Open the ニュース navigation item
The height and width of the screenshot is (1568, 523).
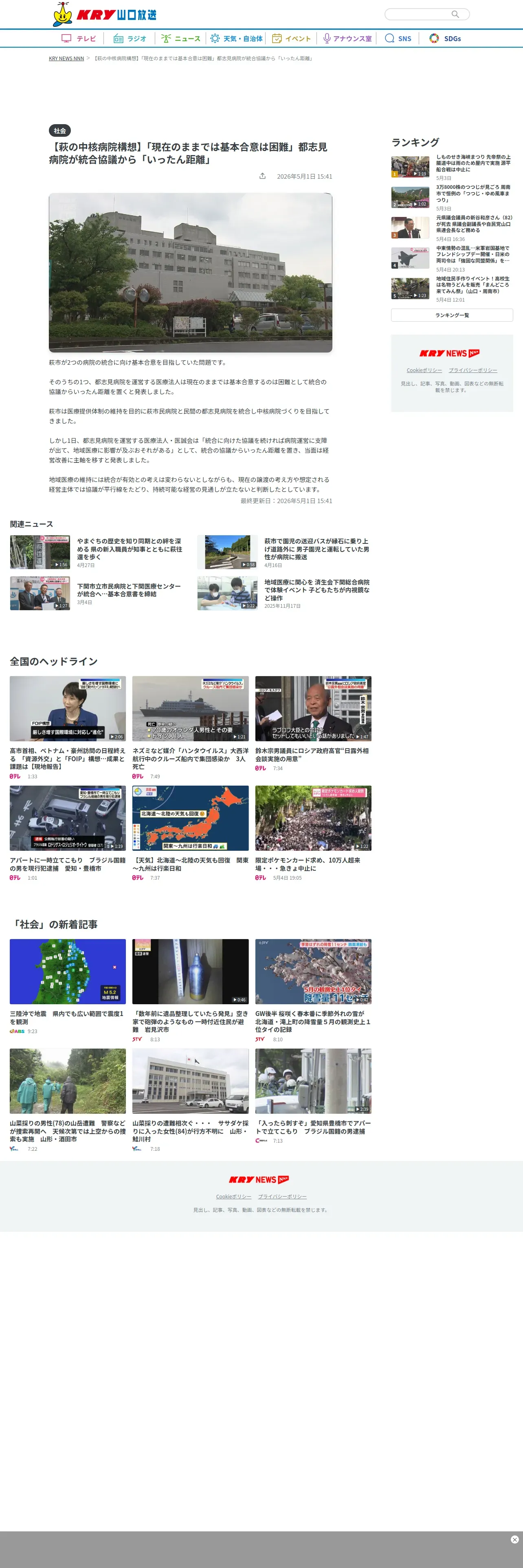coord(181,38)
